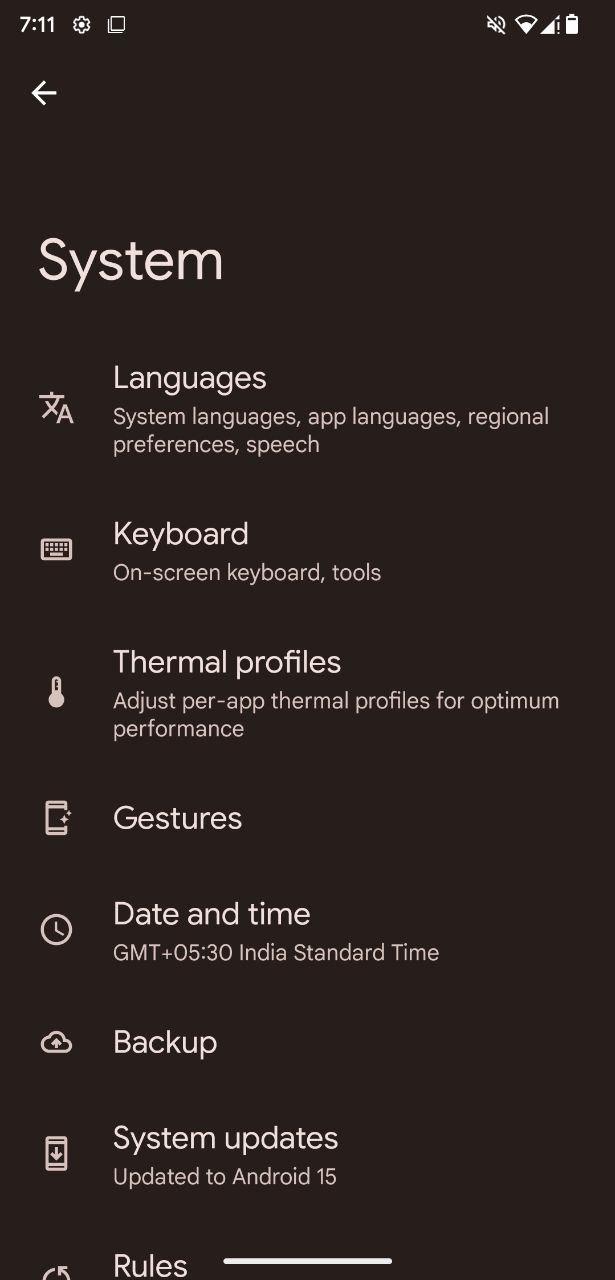Open Keyboard settings
615x1280 pixels.
307,550
